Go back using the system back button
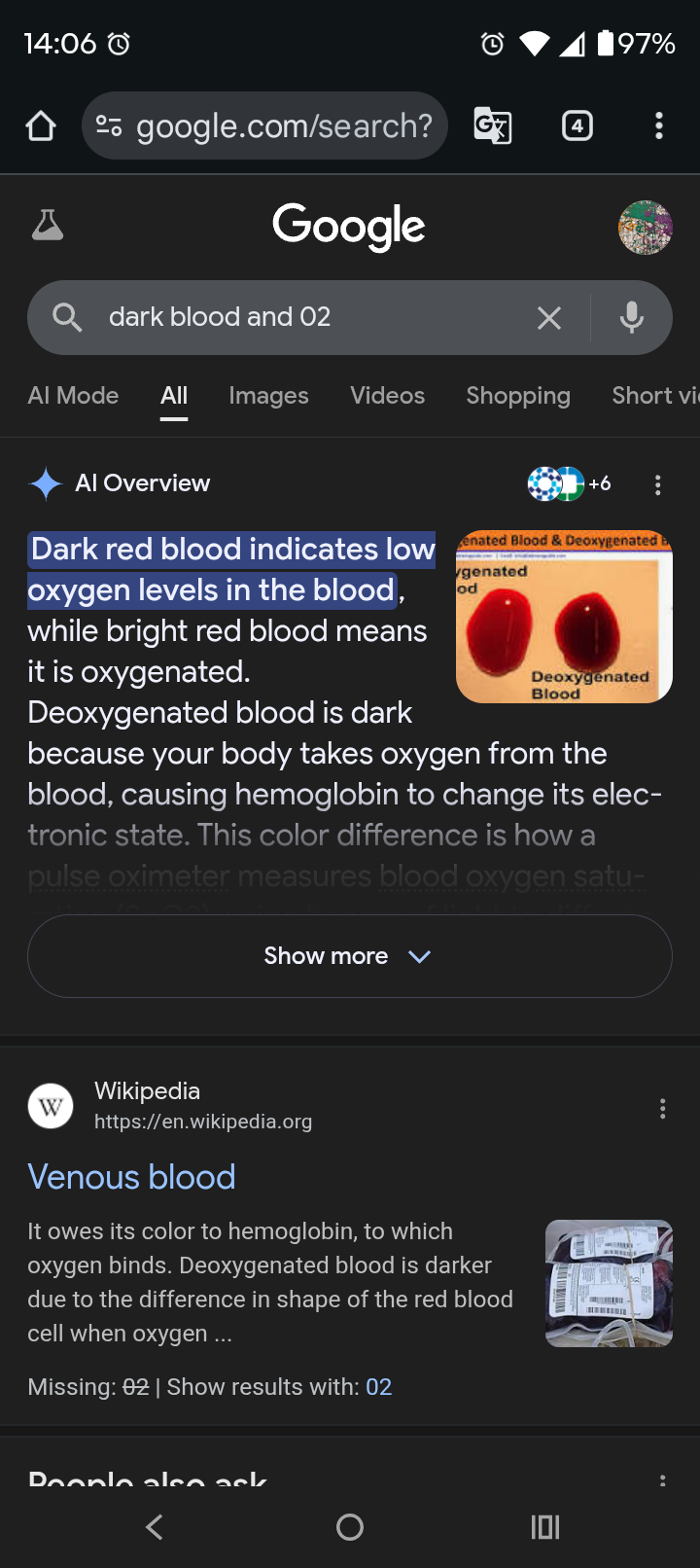Screen dimensions: 700x1568 155,1527
